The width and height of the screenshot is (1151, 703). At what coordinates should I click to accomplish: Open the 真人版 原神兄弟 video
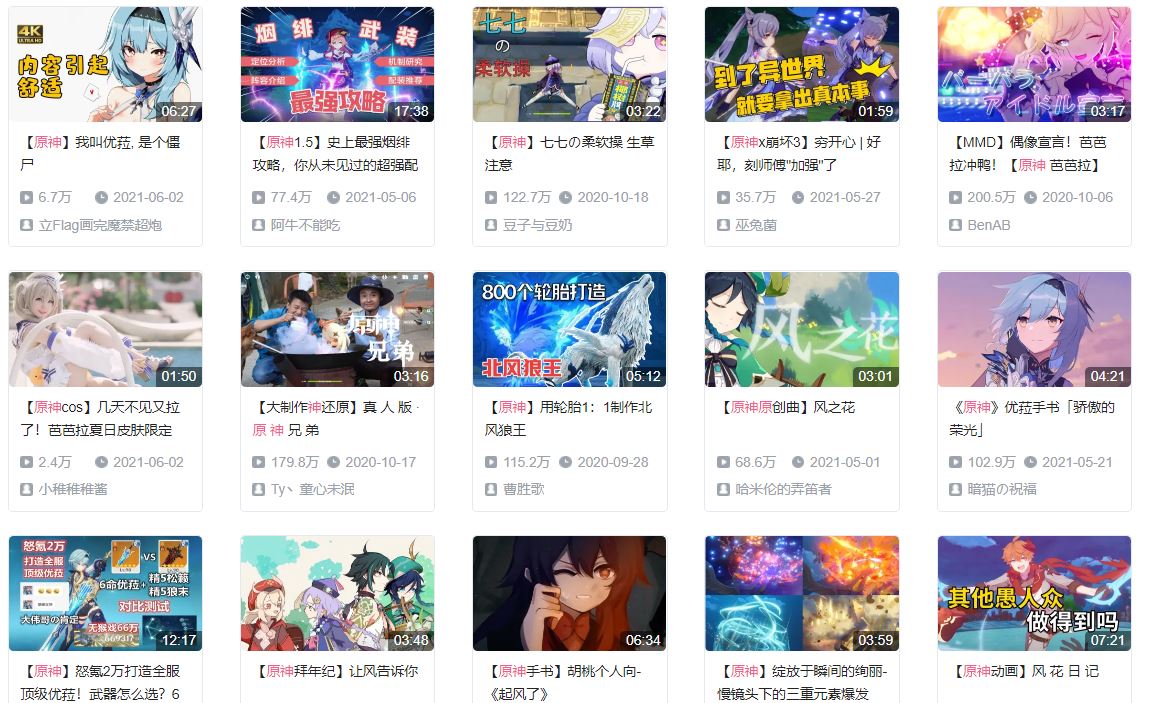[337, 329]
